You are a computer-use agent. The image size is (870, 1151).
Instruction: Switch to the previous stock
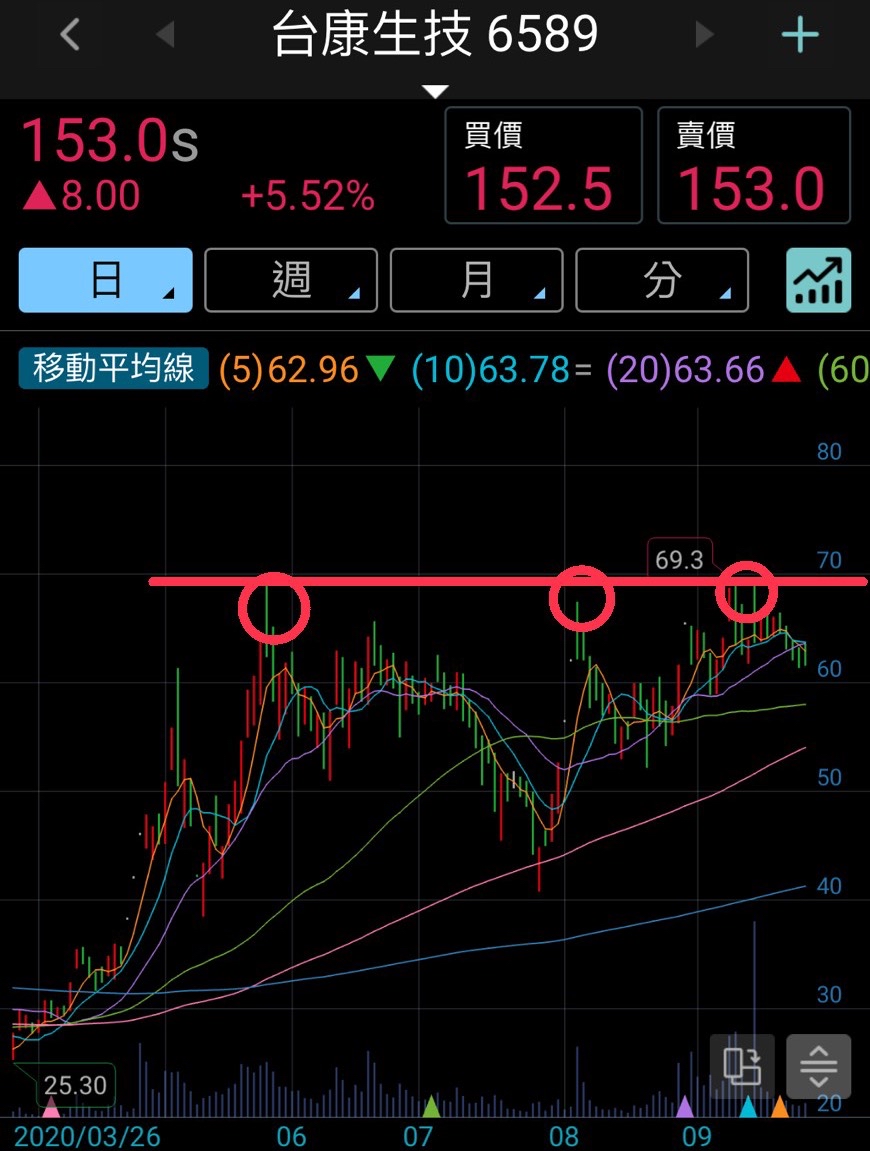tap(166, 35)
